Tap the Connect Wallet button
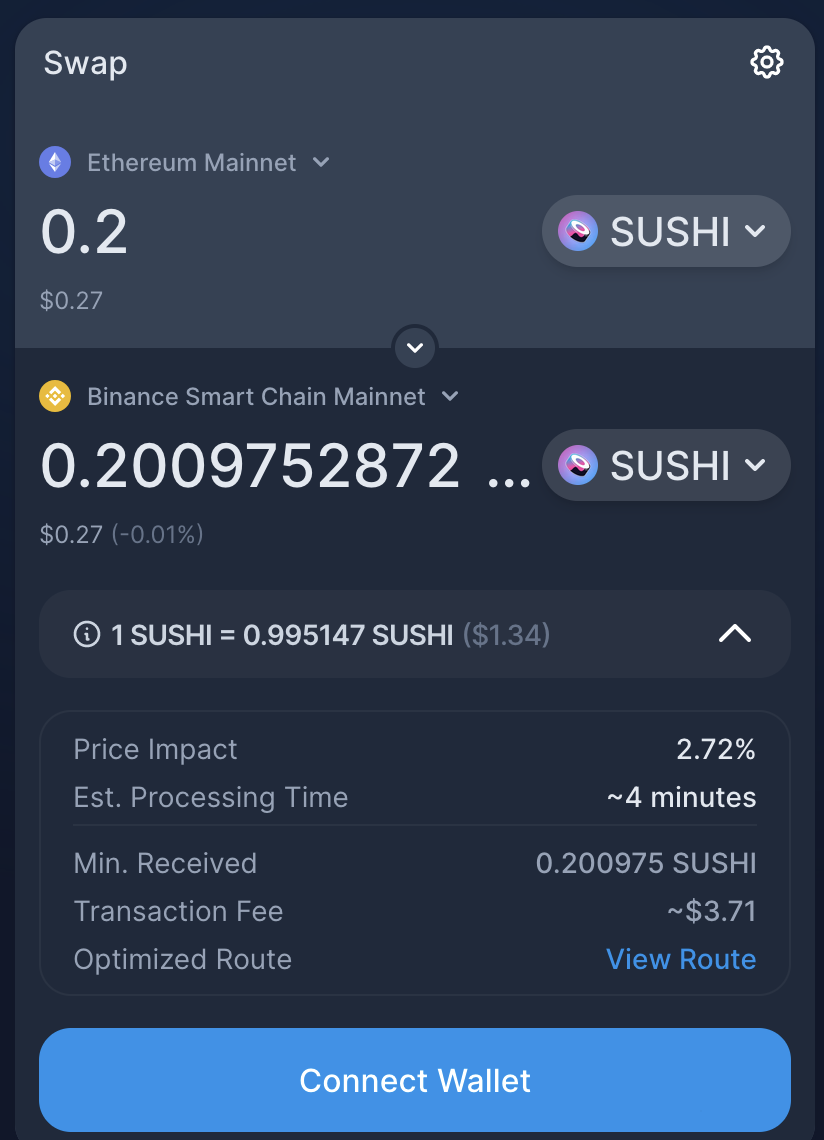This screenshot has width=824, height=1140. [415, 1080]
